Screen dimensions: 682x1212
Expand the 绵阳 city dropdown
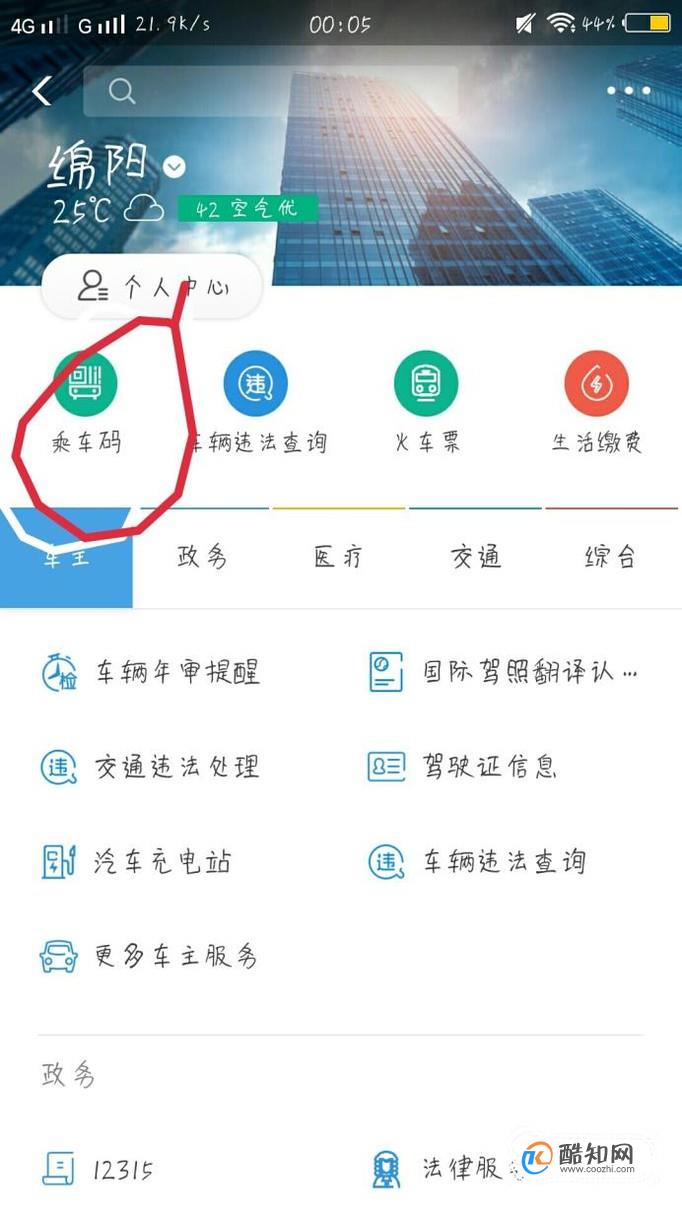pos(174,167)
